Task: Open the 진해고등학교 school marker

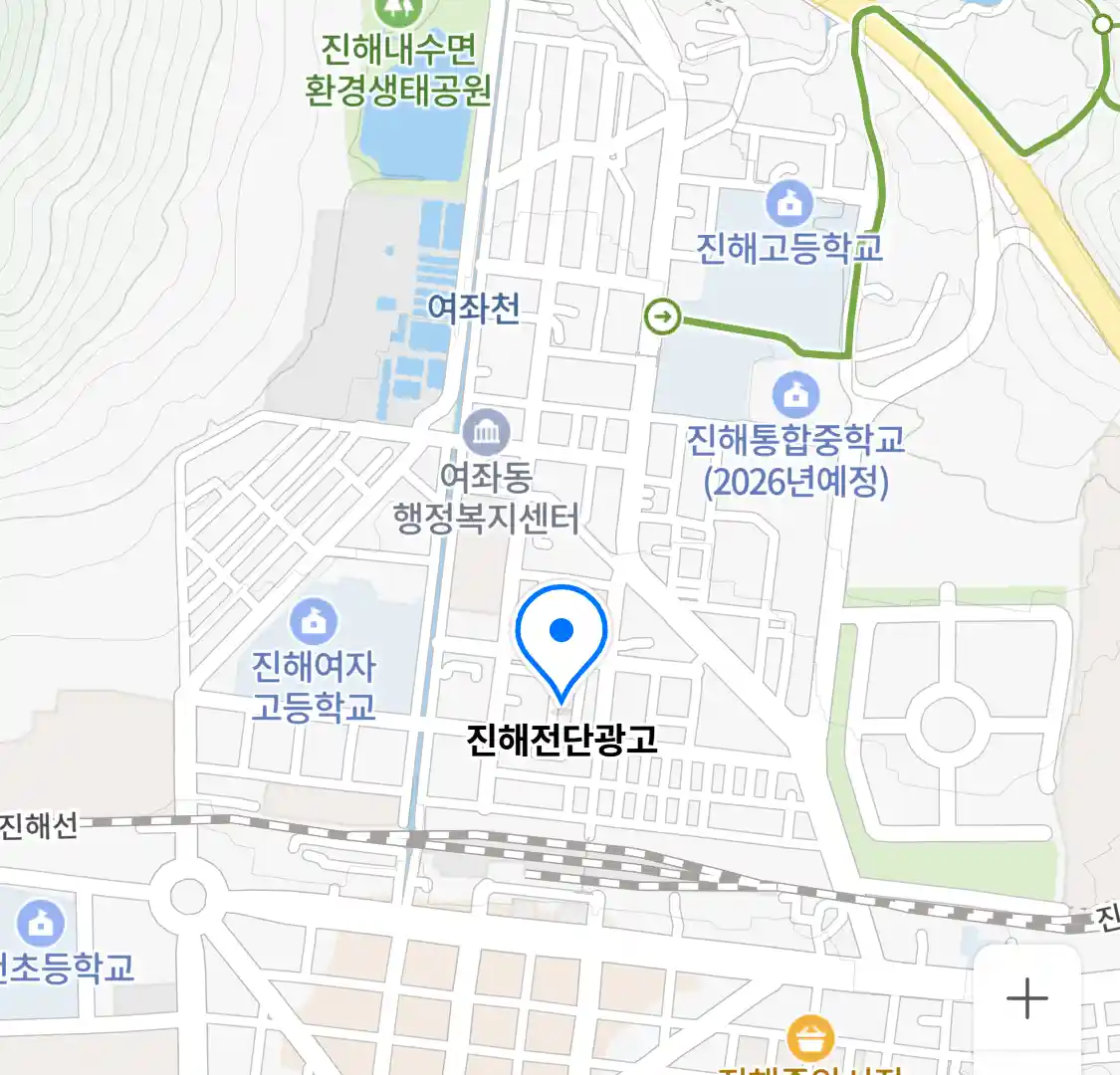Action: [x=789, y=205]
